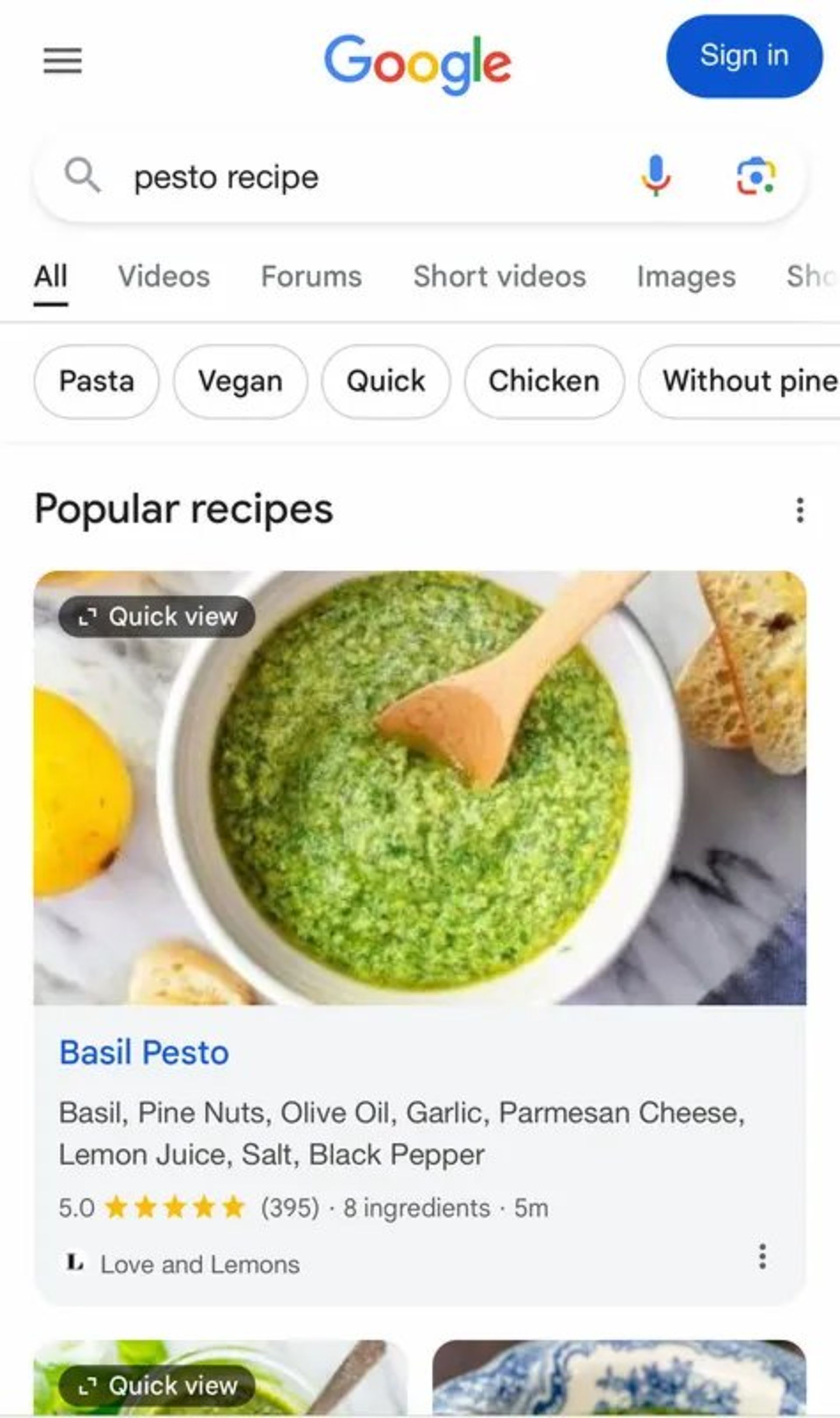Switch to the Forums tab

pyautogui.click(x=311, y=277)
